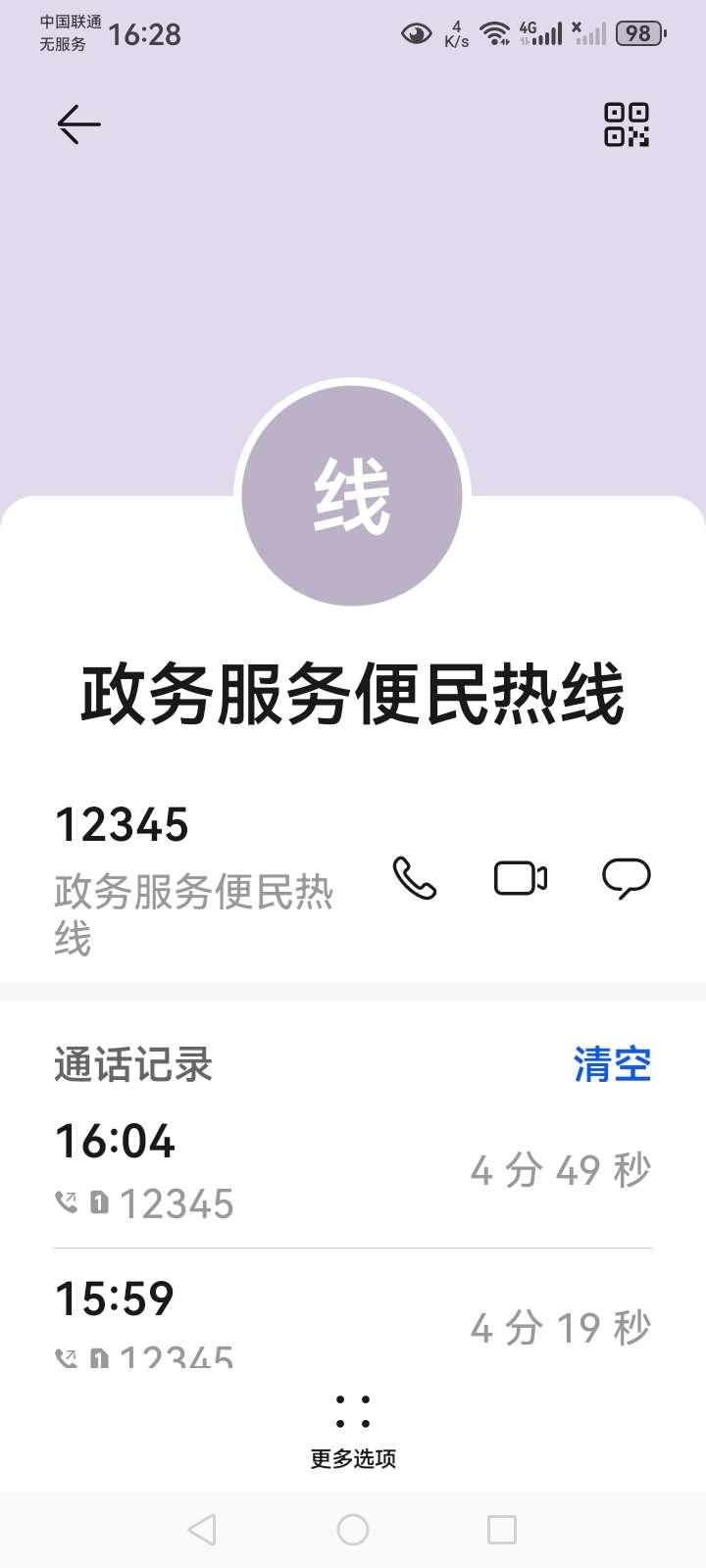Viewport: 706px width, 1568px height.
Task: Start a video call to 12345
Action: pos(521,878)
